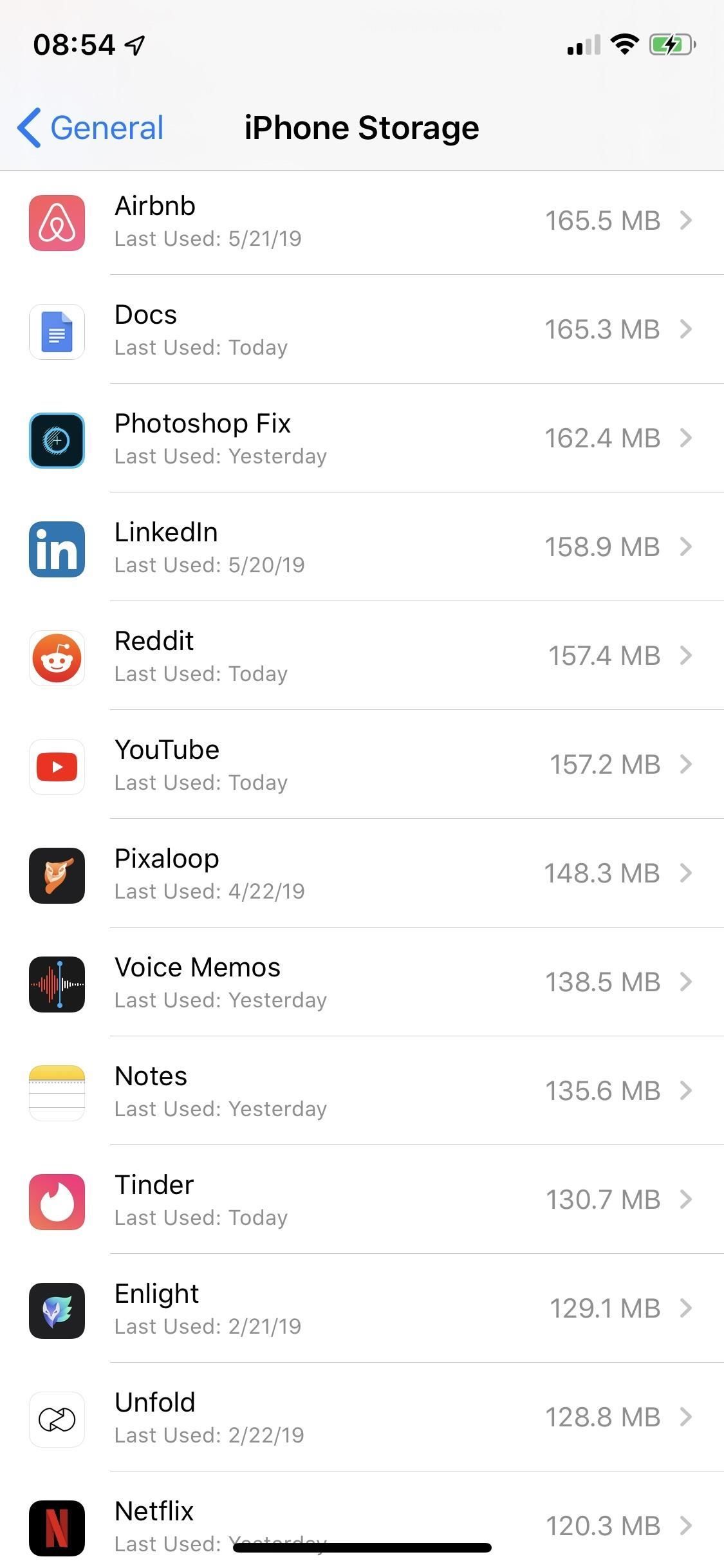Select the Pixaloop app icon
The width and height of the screenshot is (724, 1568).
[57, 876]
